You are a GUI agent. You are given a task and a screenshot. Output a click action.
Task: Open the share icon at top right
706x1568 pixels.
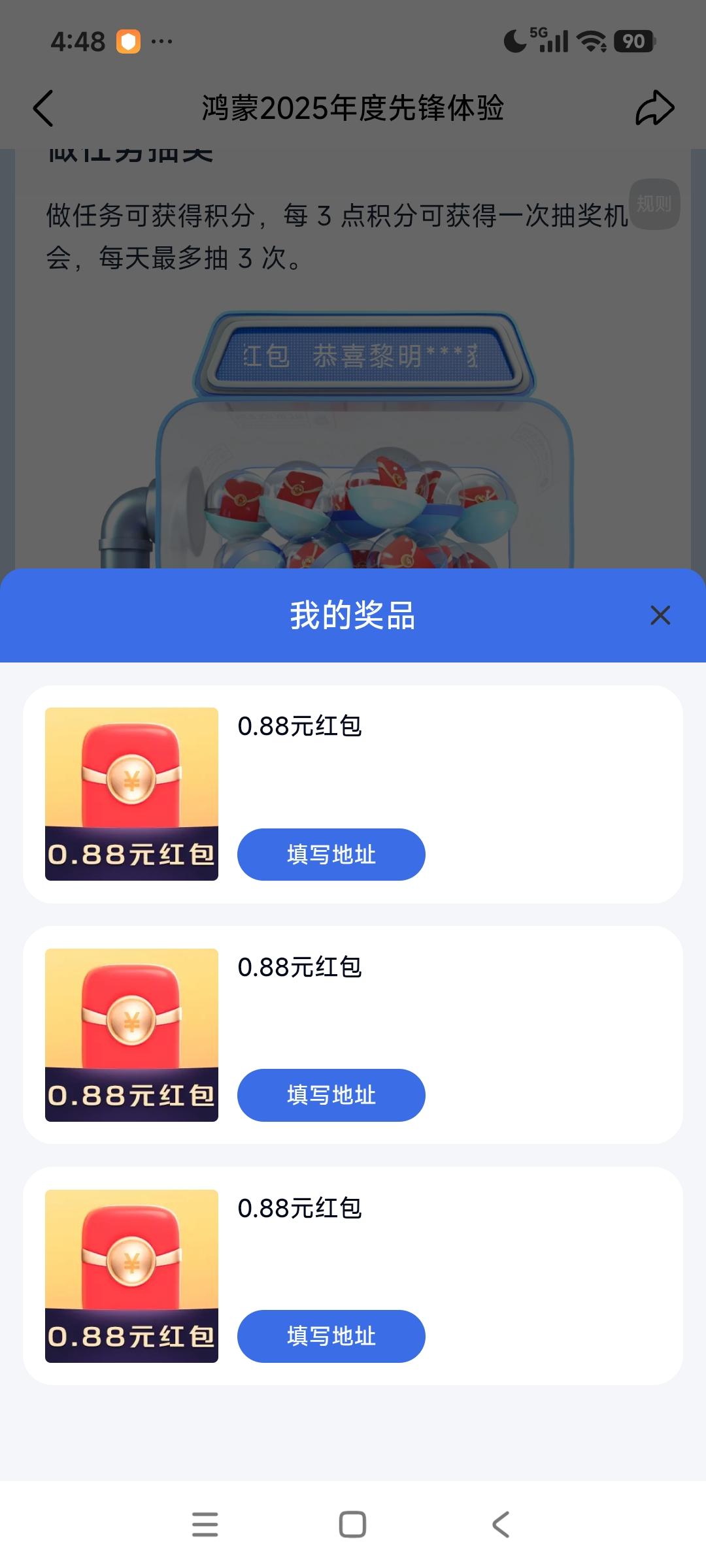(657, 108)
